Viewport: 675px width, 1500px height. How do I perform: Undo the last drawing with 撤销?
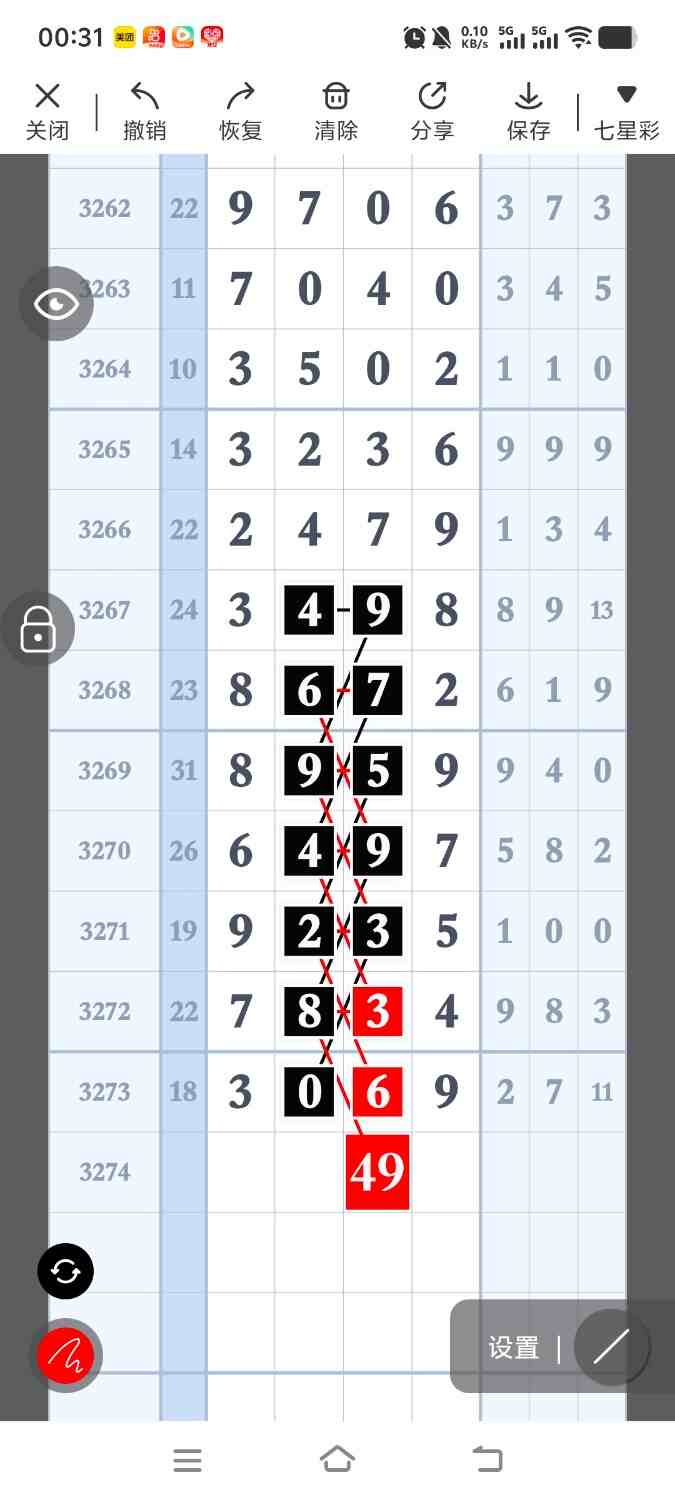click(x=144, y=111)
